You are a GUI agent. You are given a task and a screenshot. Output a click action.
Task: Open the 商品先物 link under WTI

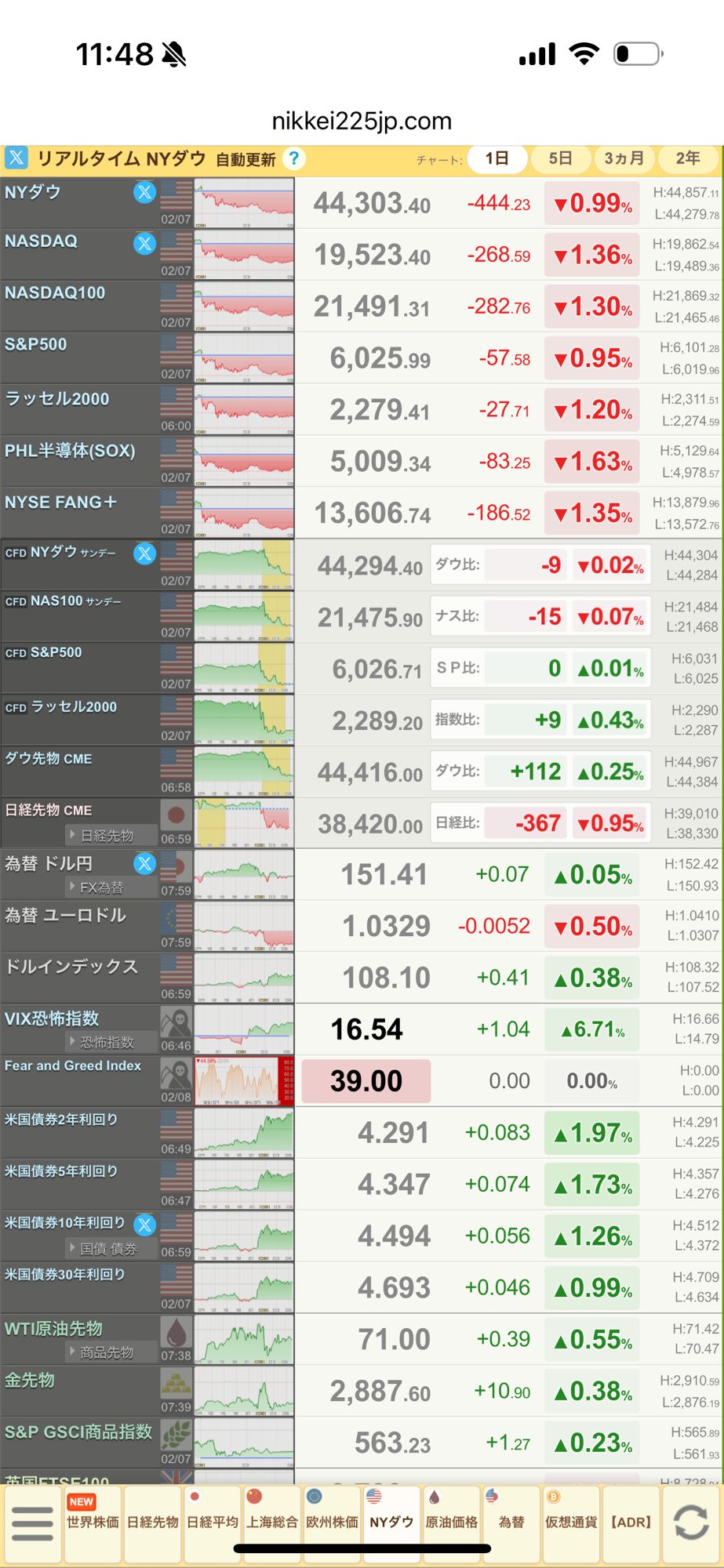pos(107,1352)
